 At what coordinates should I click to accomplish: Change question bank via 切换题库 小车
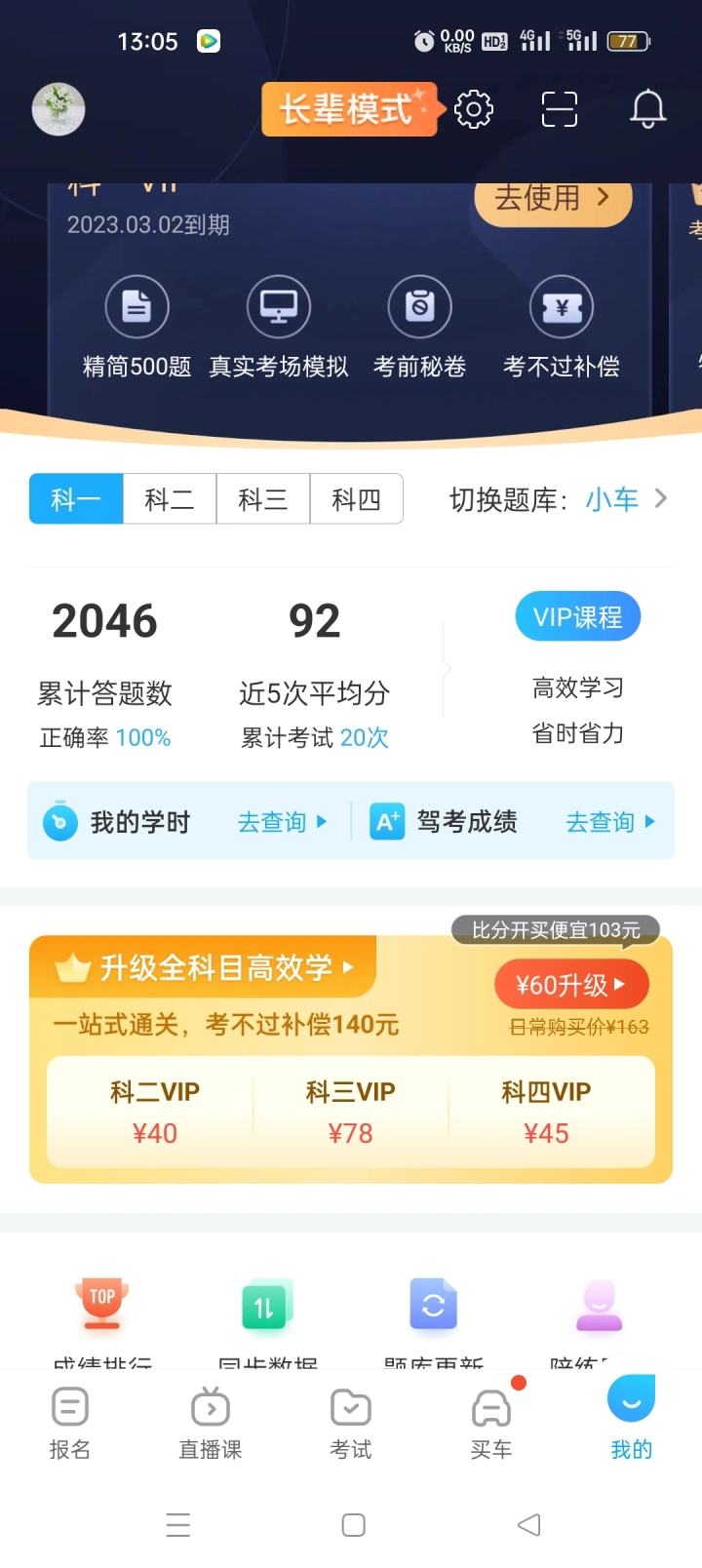[560, 499]
